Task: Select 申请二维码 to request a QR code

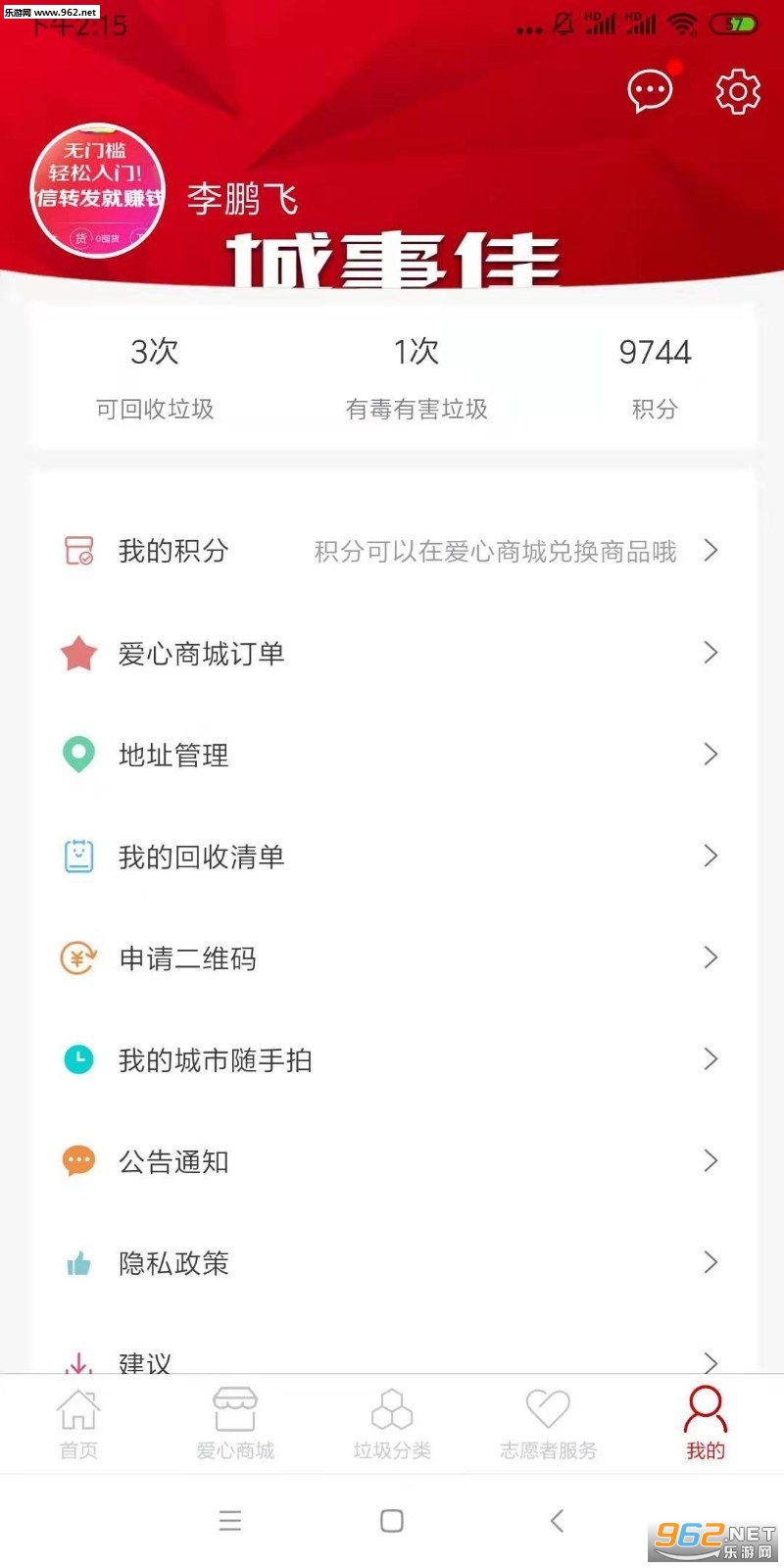Action: (x=392, y=958)
